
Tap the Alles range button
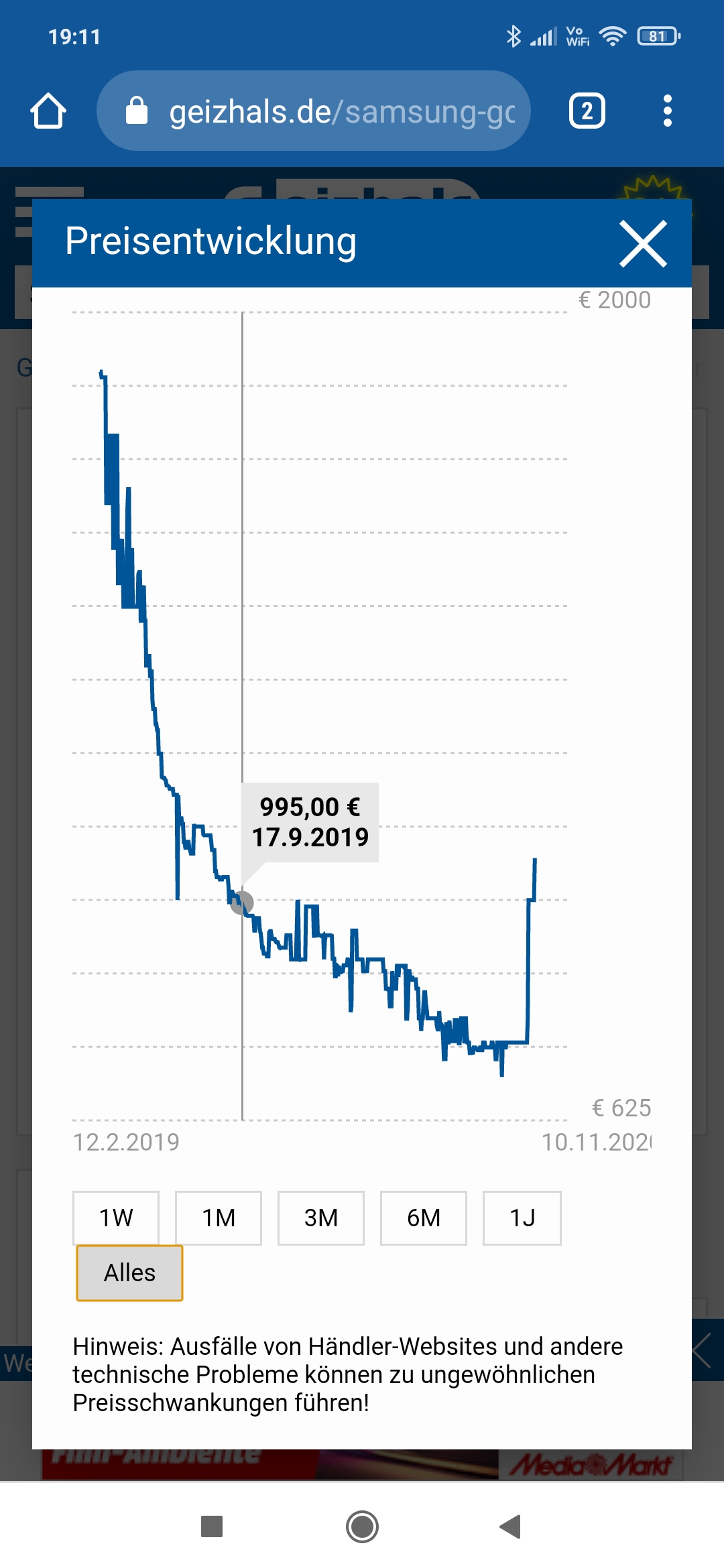click(x=129, y=1272)
